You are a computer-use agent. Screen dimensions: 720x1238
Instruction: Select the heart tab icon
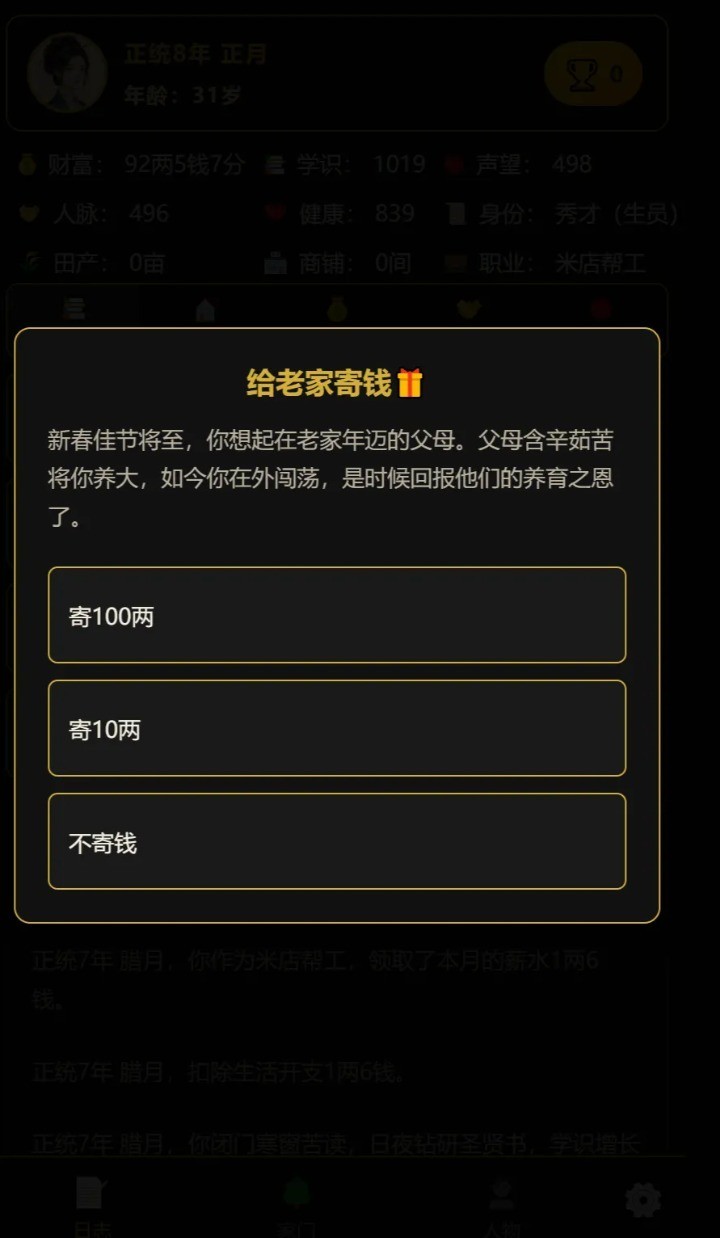pyautogui.click(x=467, y=309)
